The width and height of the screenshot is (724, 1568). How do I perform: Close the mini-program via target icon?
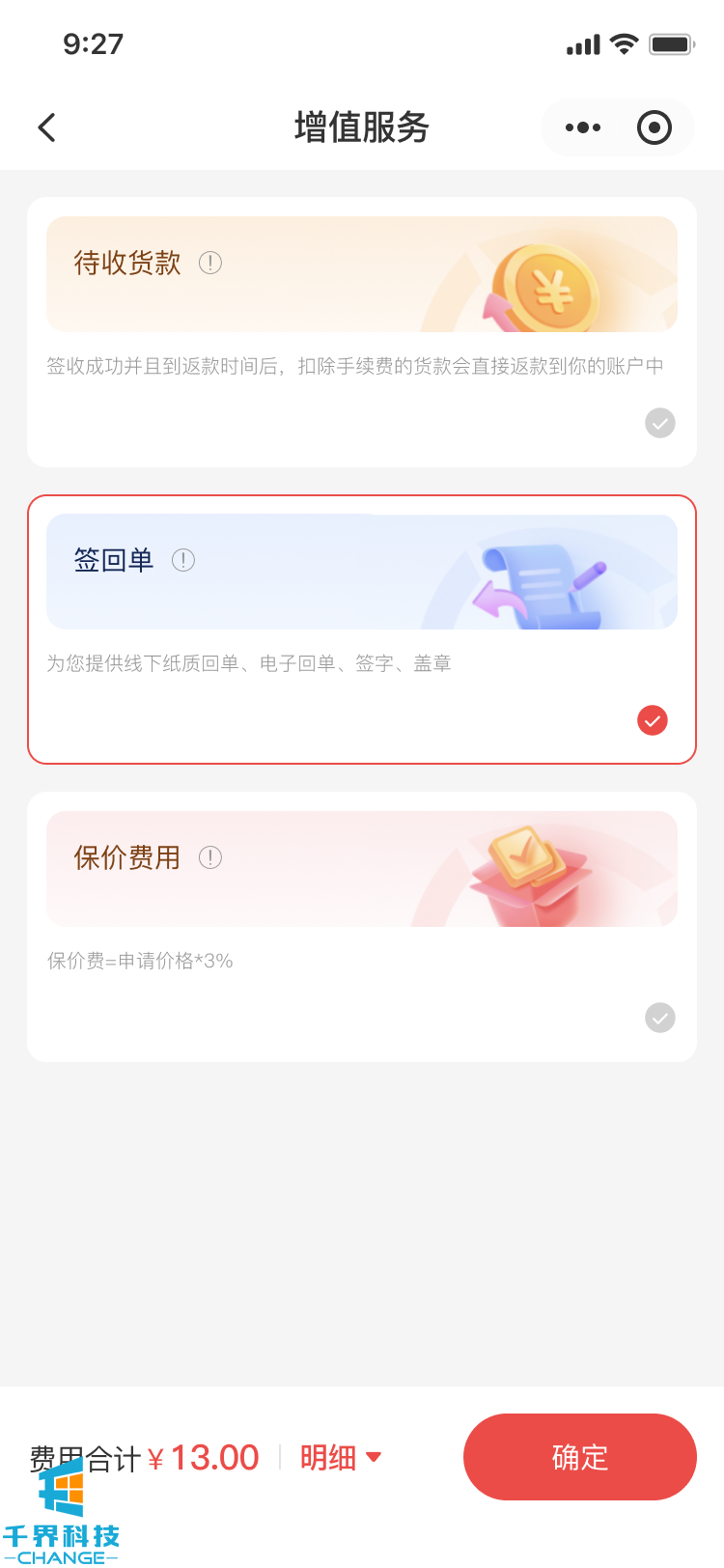tap(654, 127)
